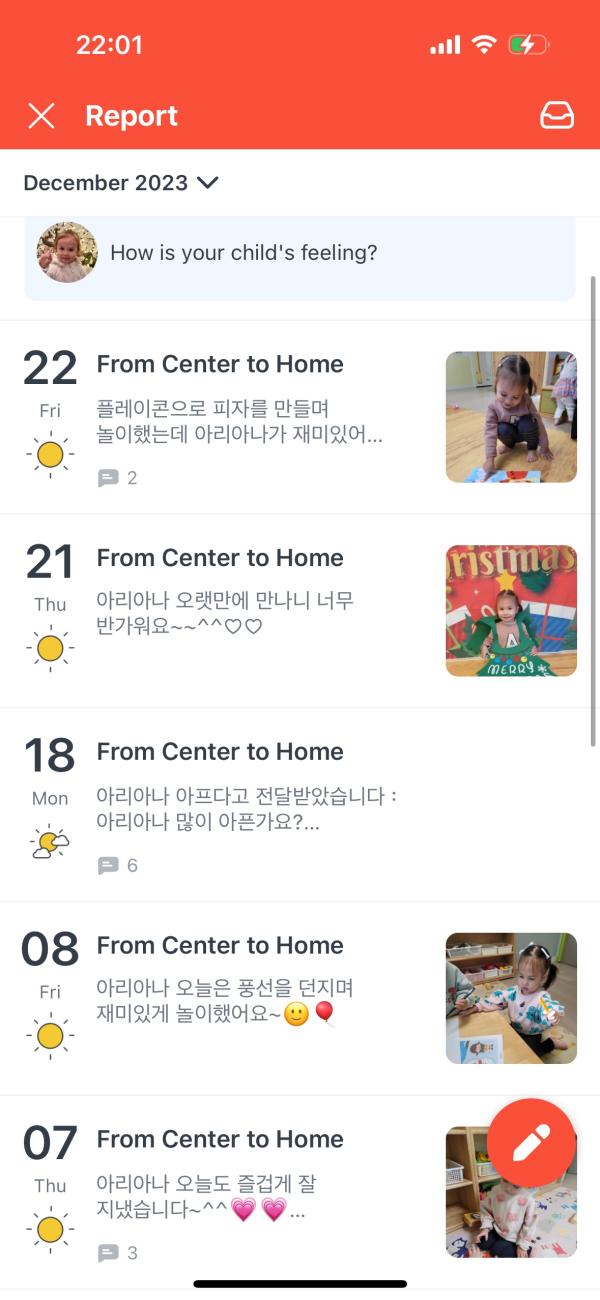View the photo on the 08 Fri report
This screenshot has width=600, height=1300.
point(511,998)
